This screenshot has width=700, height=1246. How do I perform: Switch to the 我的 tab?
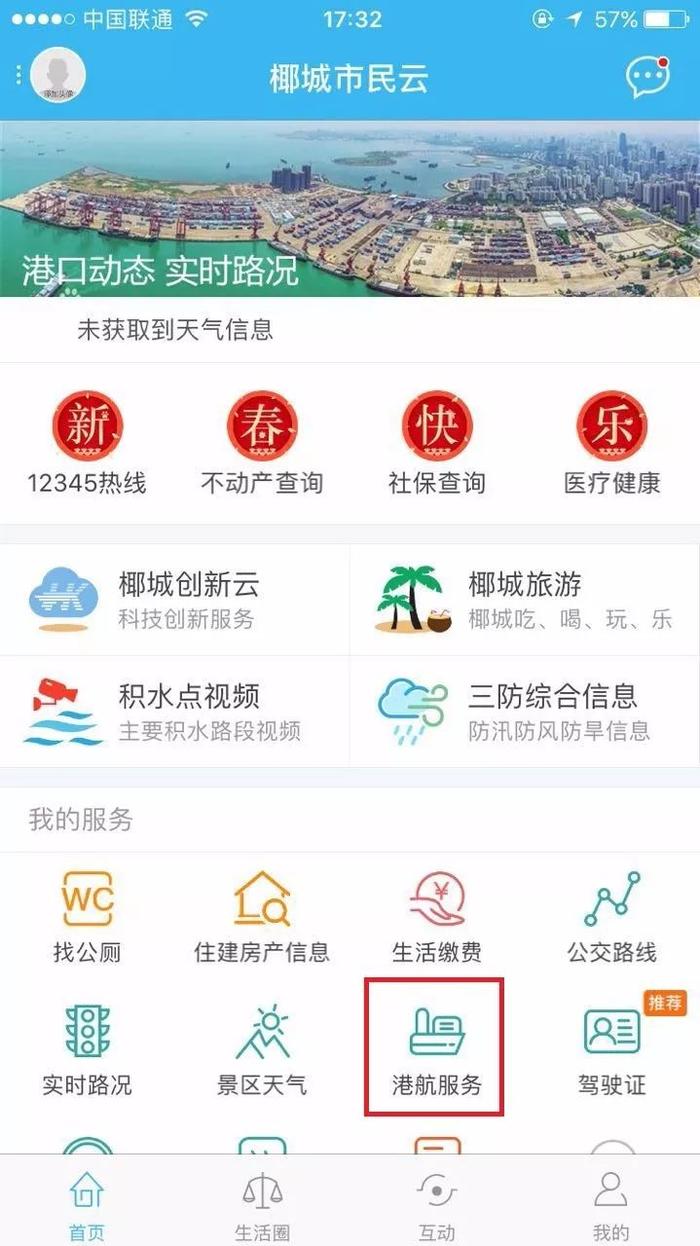[x=611, y=1203]
